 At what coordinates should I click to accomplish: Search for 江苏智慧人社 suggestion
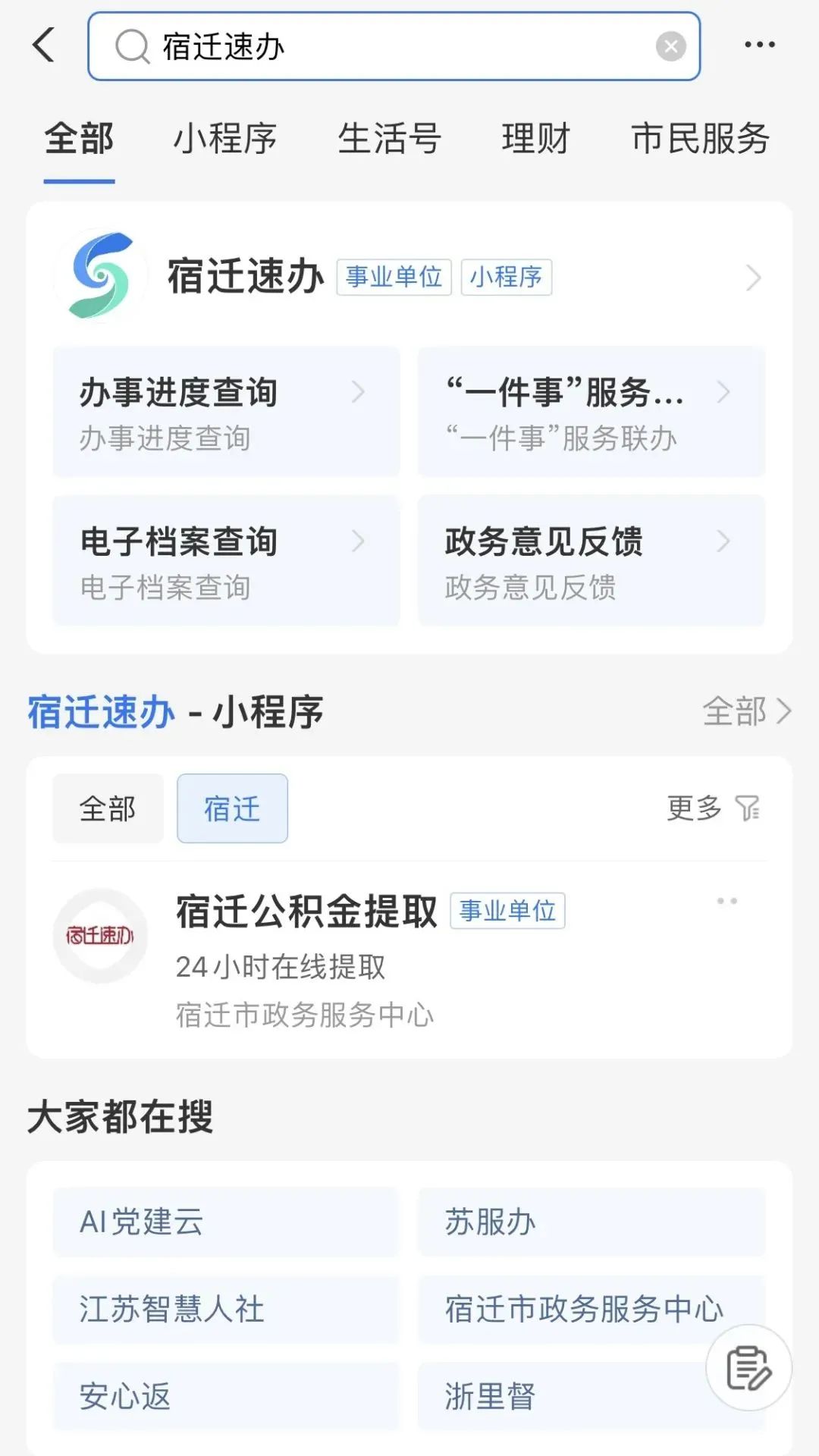tap(226, 1310)
